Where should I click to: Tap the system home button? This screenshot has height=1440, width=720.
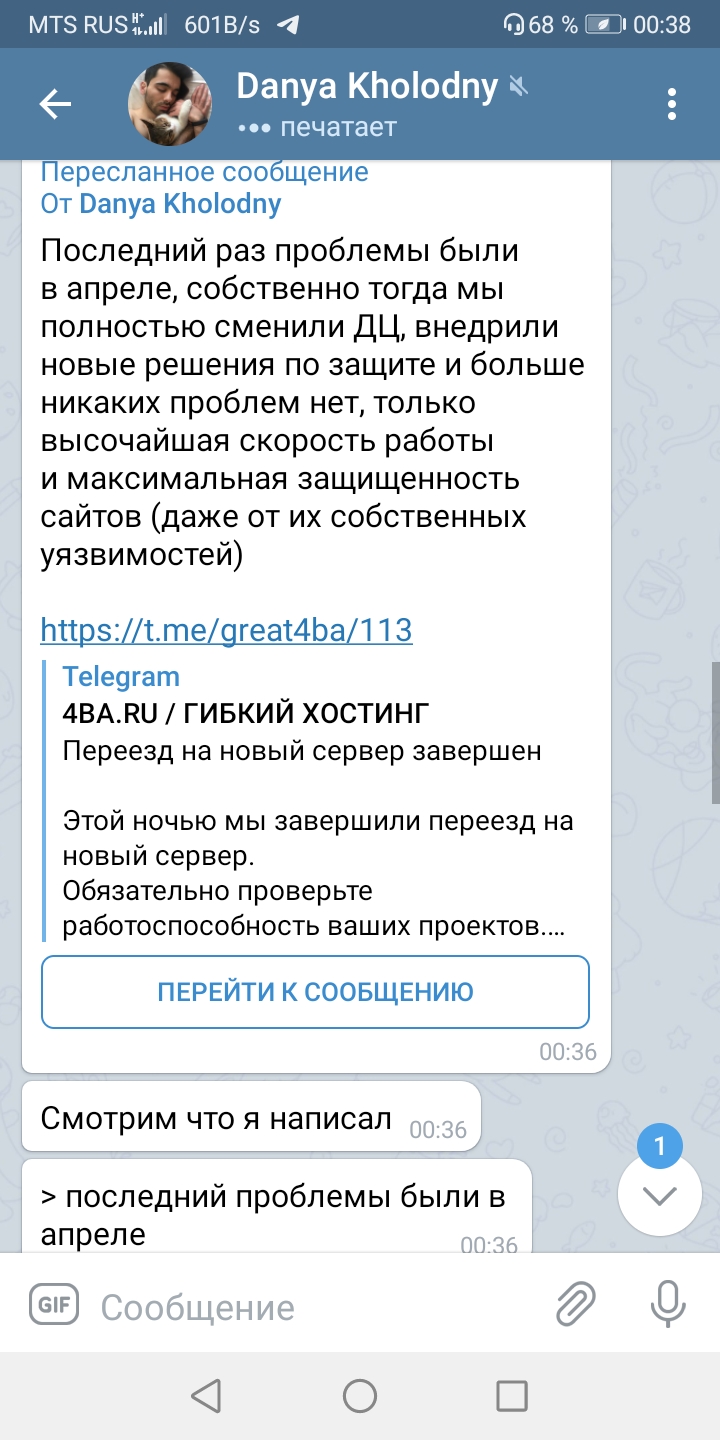[x=360, y=1396]
